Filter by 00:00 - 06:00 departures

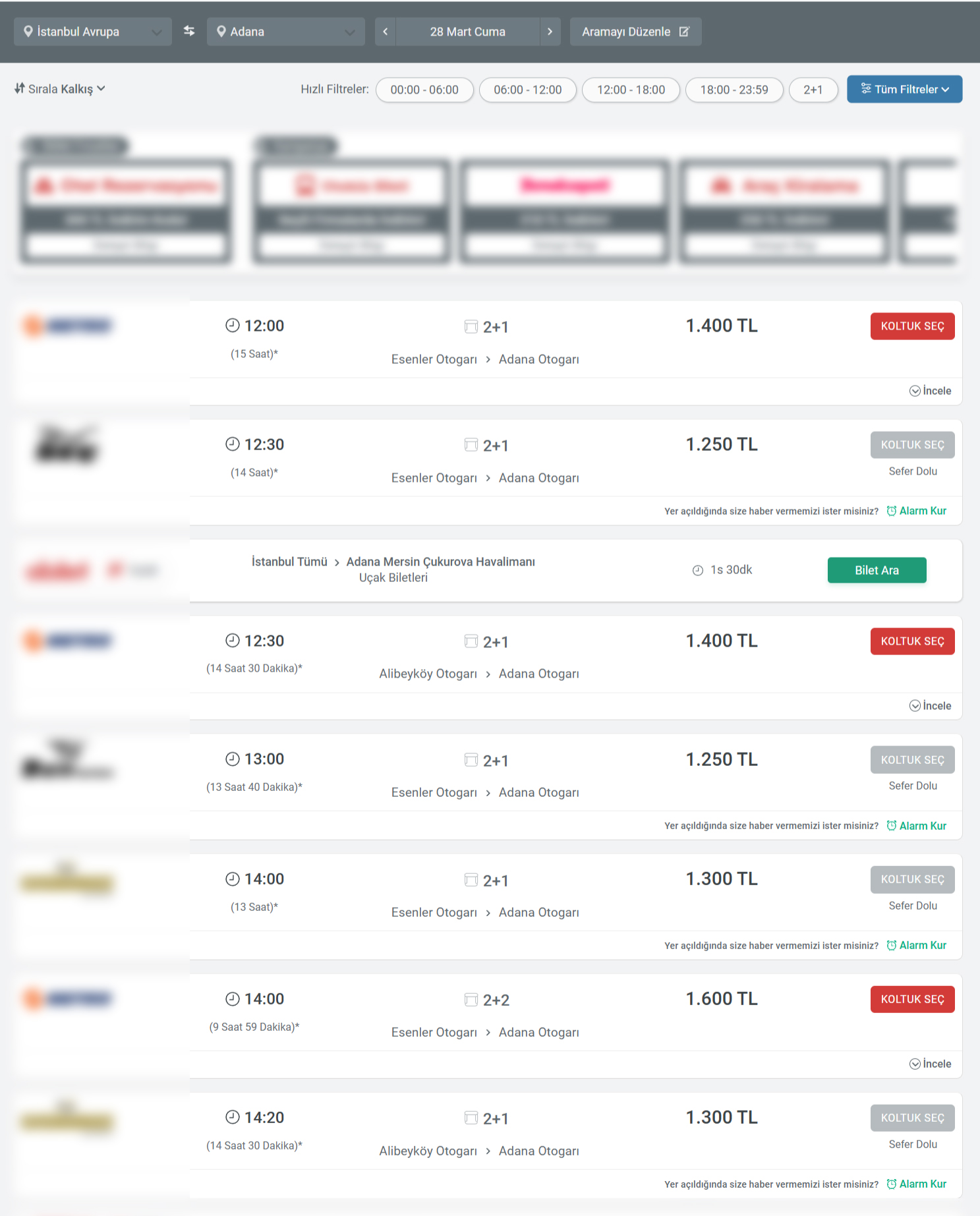pos(424,90)
